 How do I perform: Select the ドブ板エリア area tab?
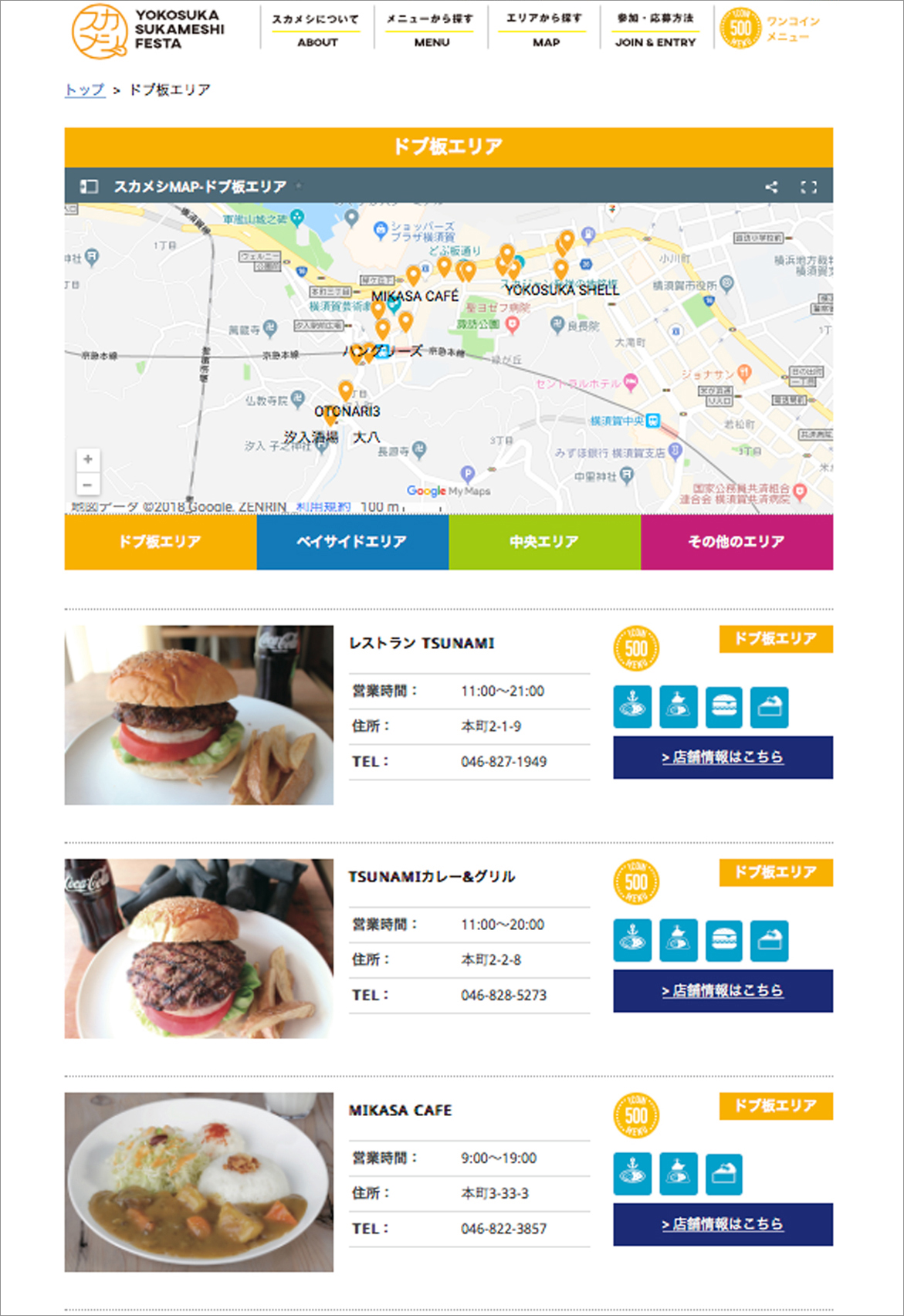click(160, 542)
